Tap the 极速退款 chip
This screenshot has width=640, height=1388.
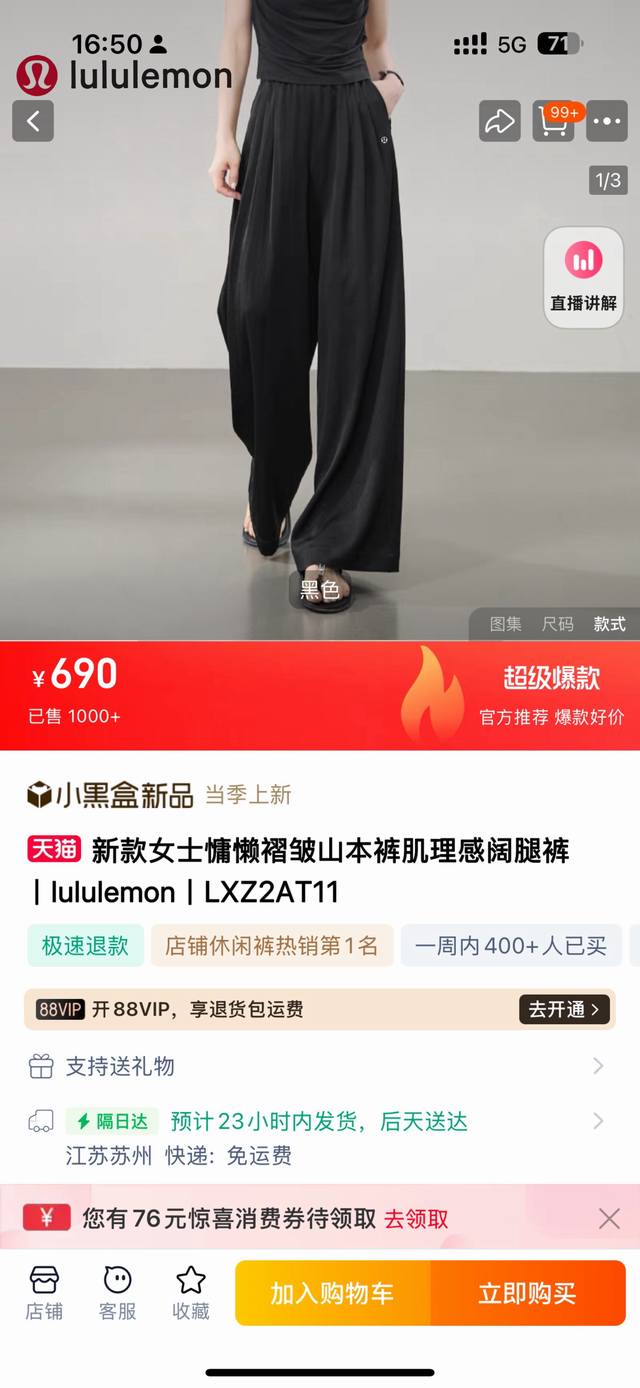(85, 946)
